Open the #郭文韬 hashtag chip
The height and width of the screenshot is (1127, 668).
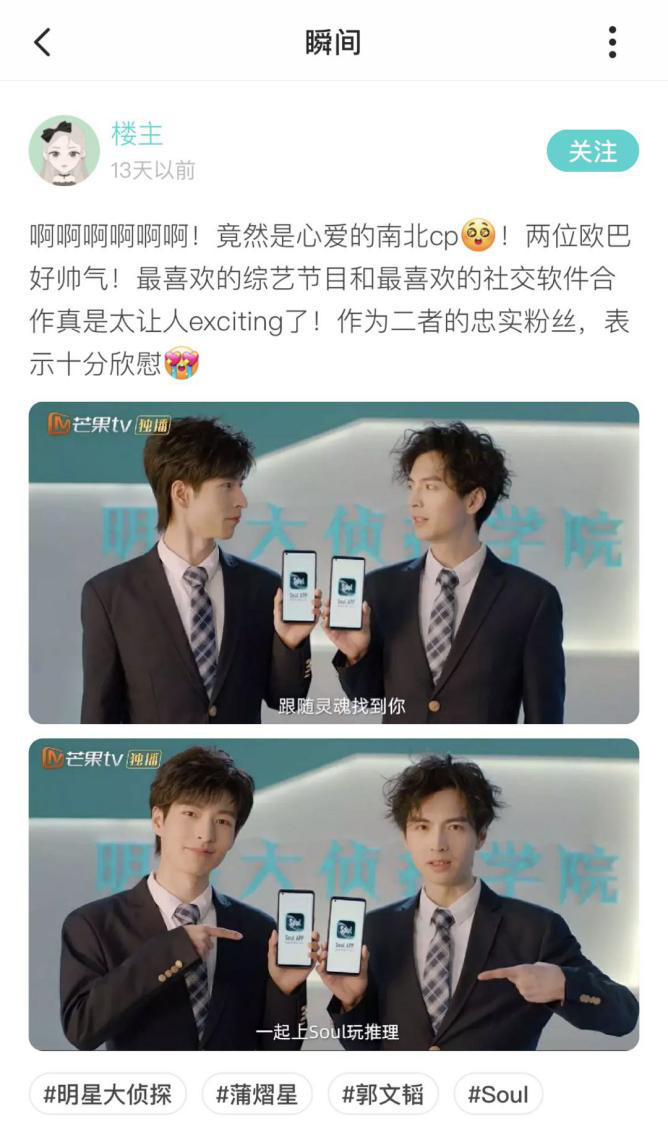tap(383, 1094)
